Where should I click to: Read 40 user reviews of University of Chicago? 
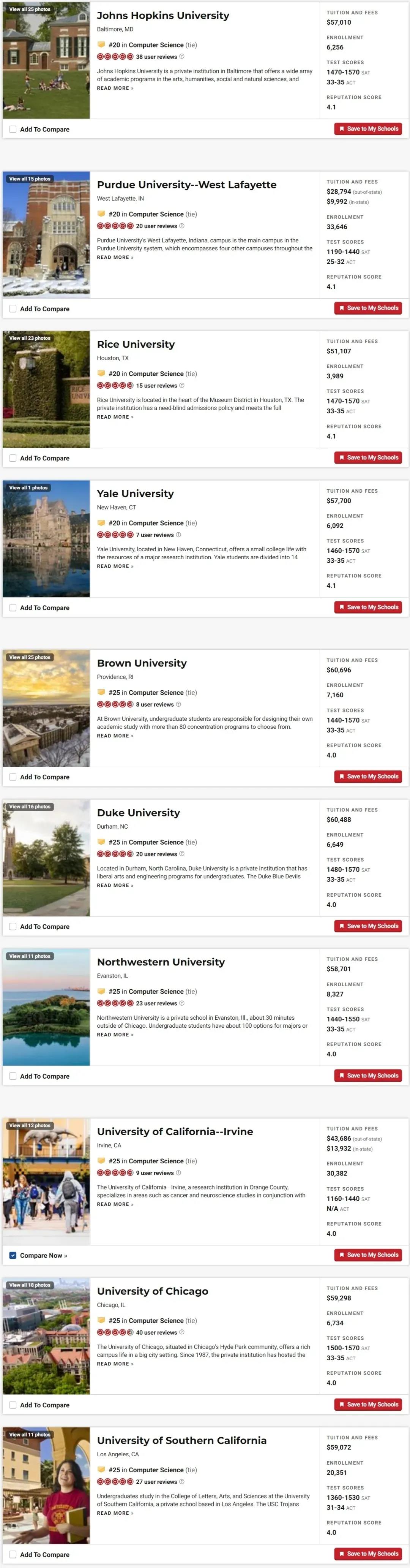pos(156,1332)
